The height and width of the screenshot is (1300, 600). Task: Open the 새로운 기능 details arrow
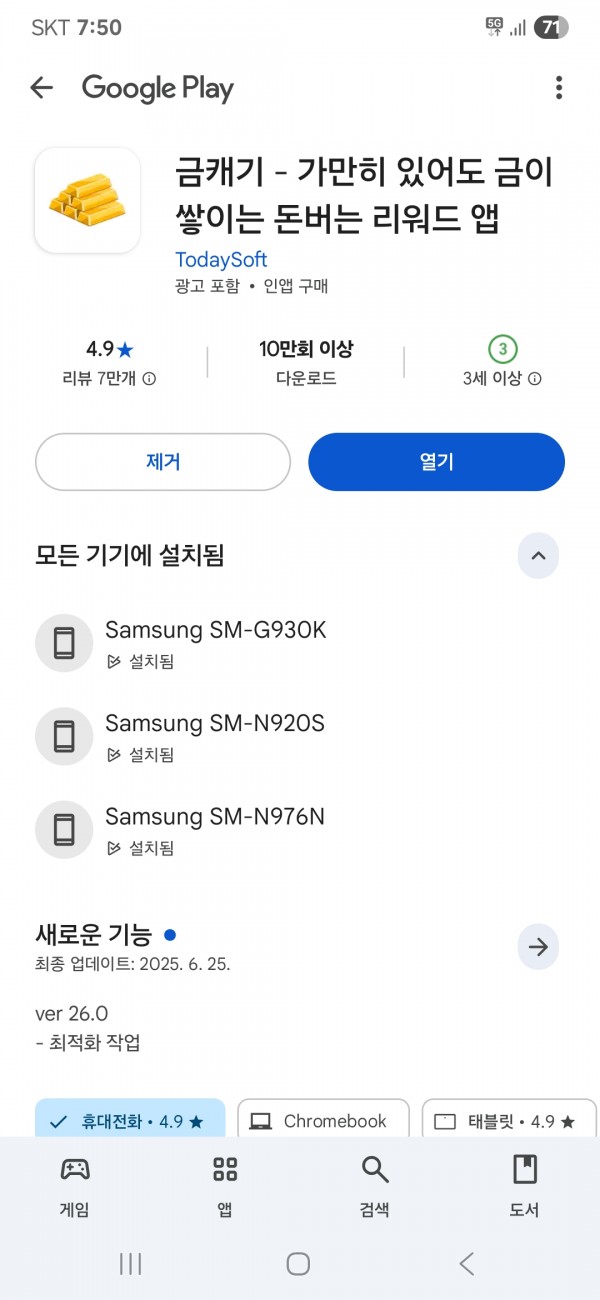(x=538, y=946)
